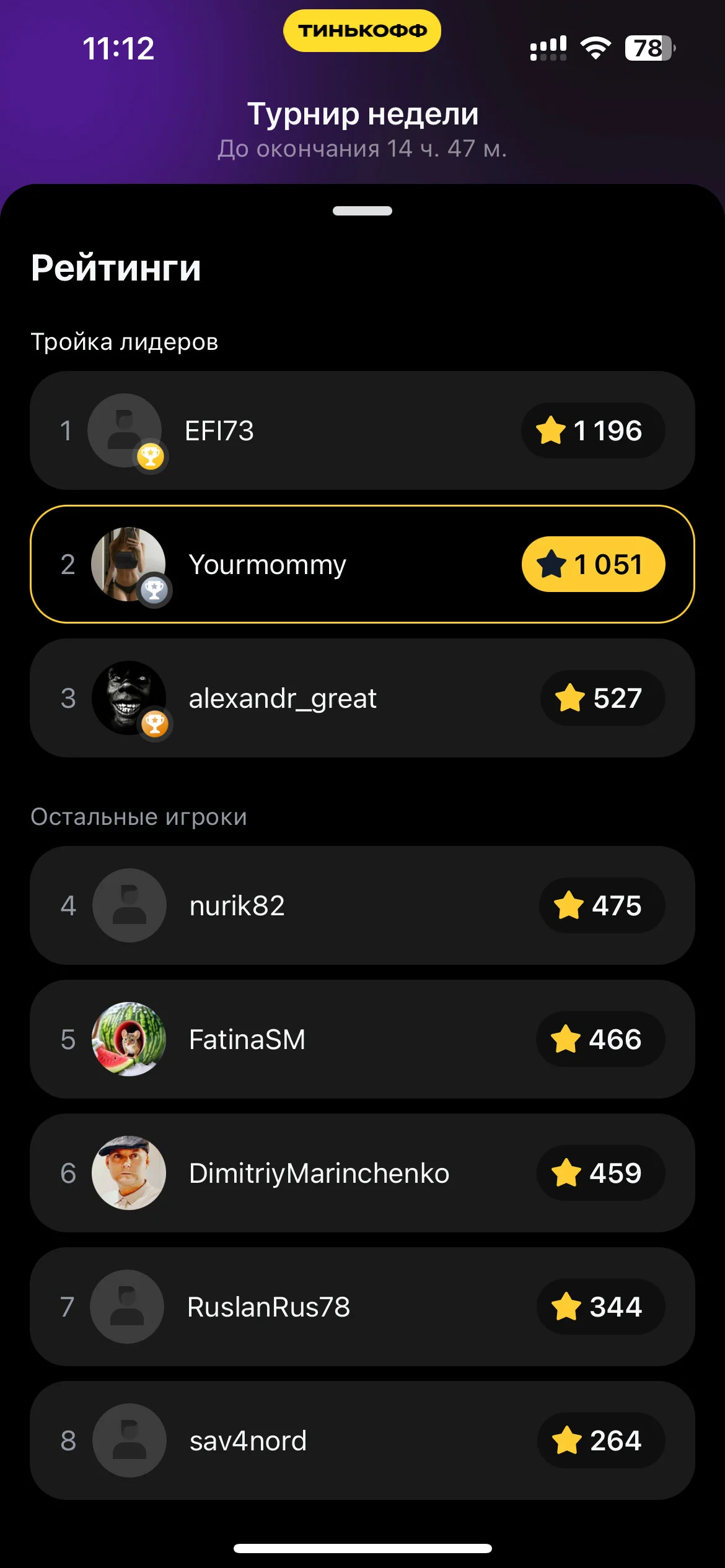Image resolution: width=725 pixels, height=1568 pixels.
Task: Tap the Тинькофф pill at the top
Action: click(x=362, y=30)
